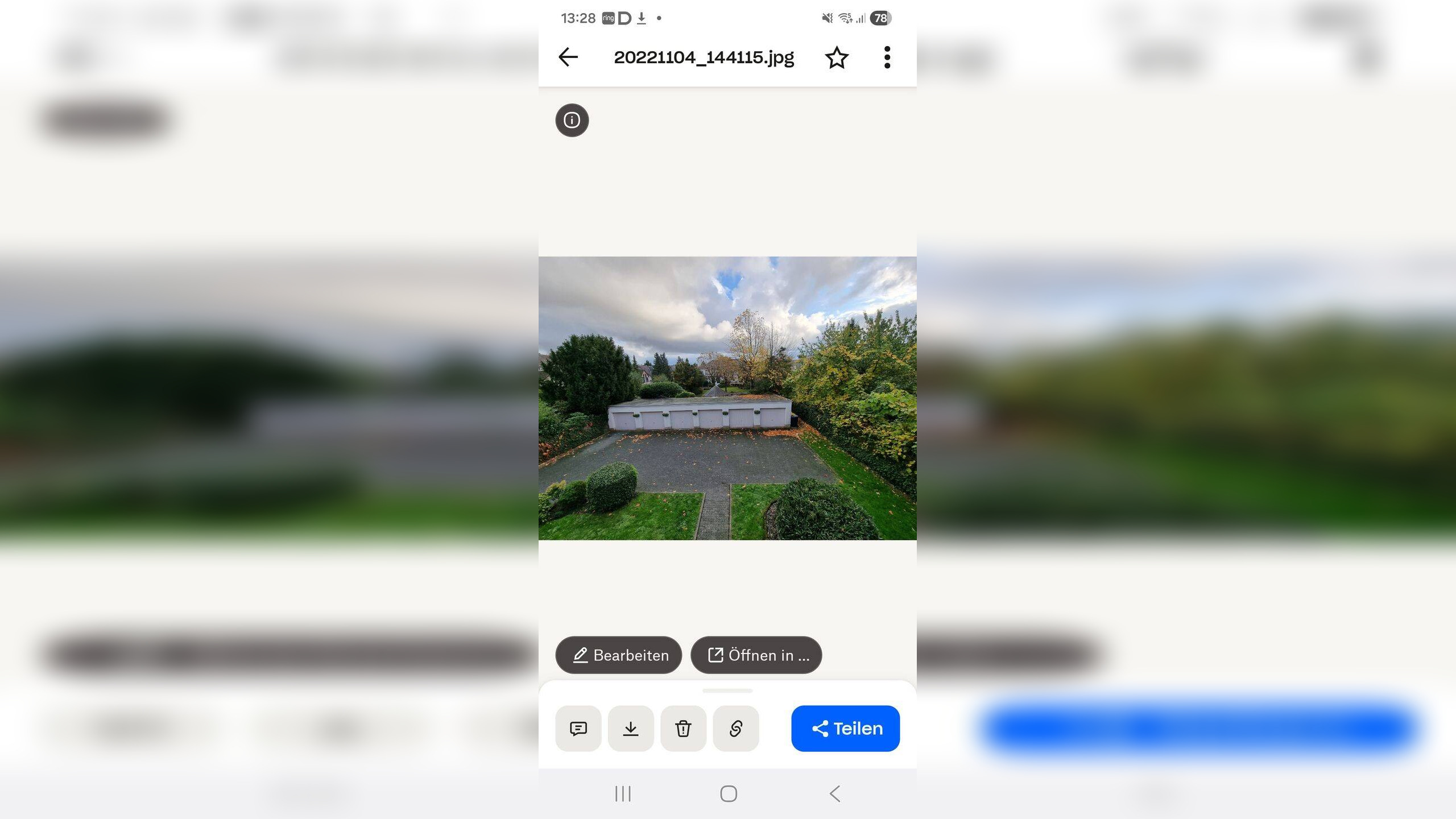Go to the system home screen

point(728,794)
